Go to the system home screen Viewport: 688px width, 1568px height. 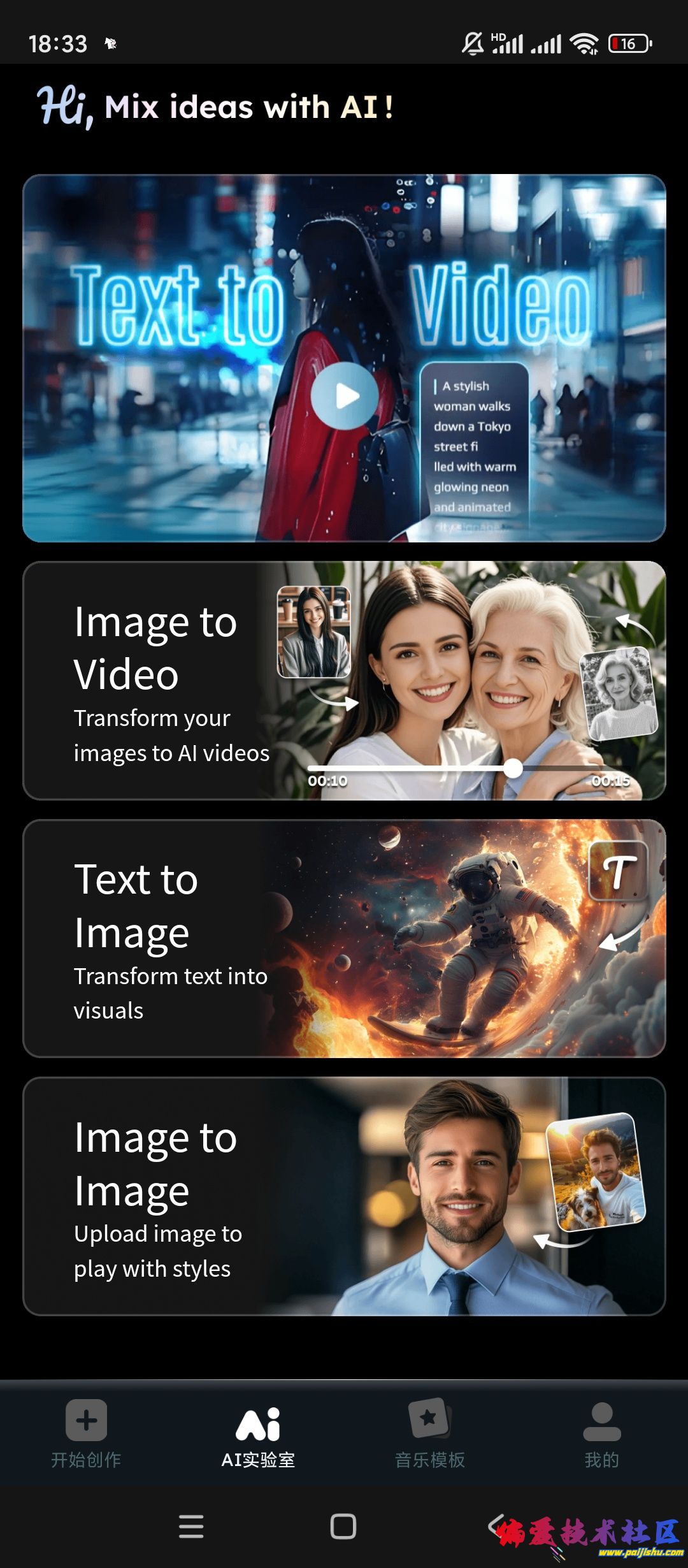point(343,1527)
